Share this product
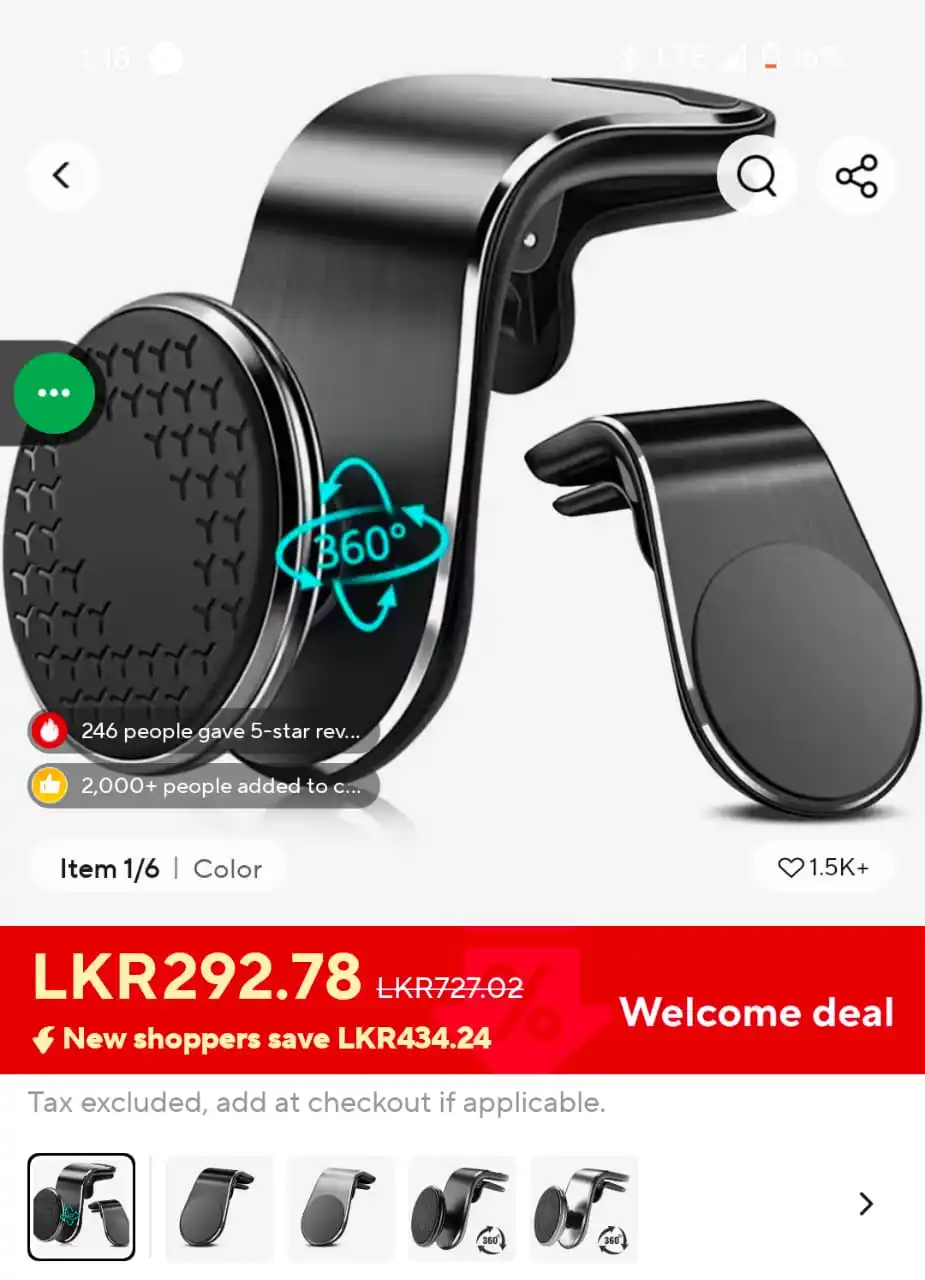925x1280 pixels. (856, 176)
